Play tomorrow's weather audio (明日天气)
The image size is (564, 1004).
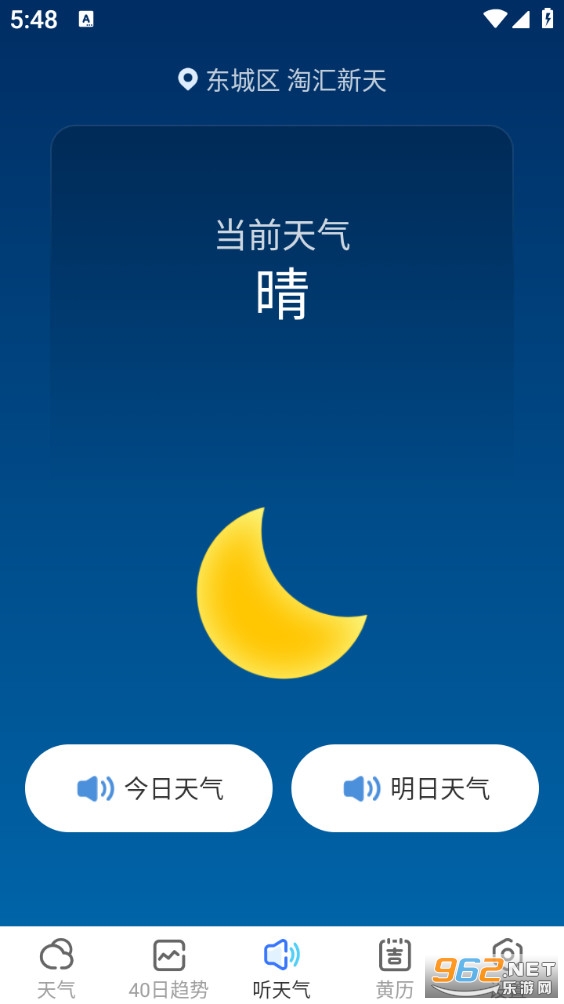point(415,788)
